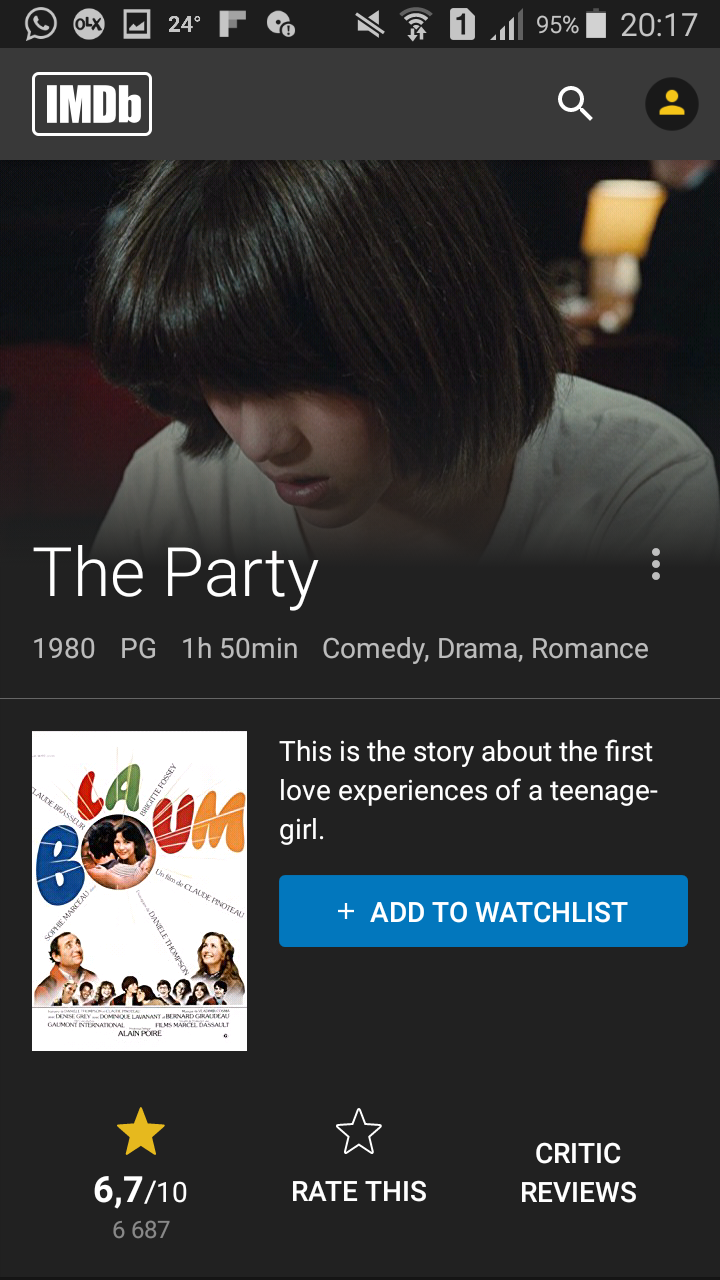Open the search icon
720x1280 pixels.
575,103
